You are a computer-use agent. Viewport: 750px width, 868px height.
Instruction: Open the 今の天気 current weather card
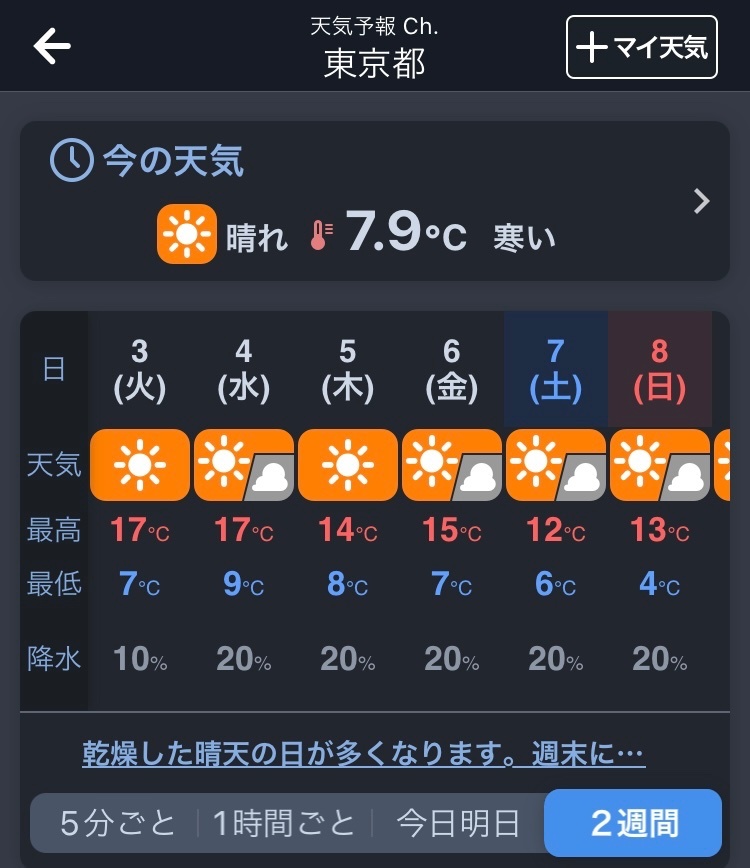374,201
